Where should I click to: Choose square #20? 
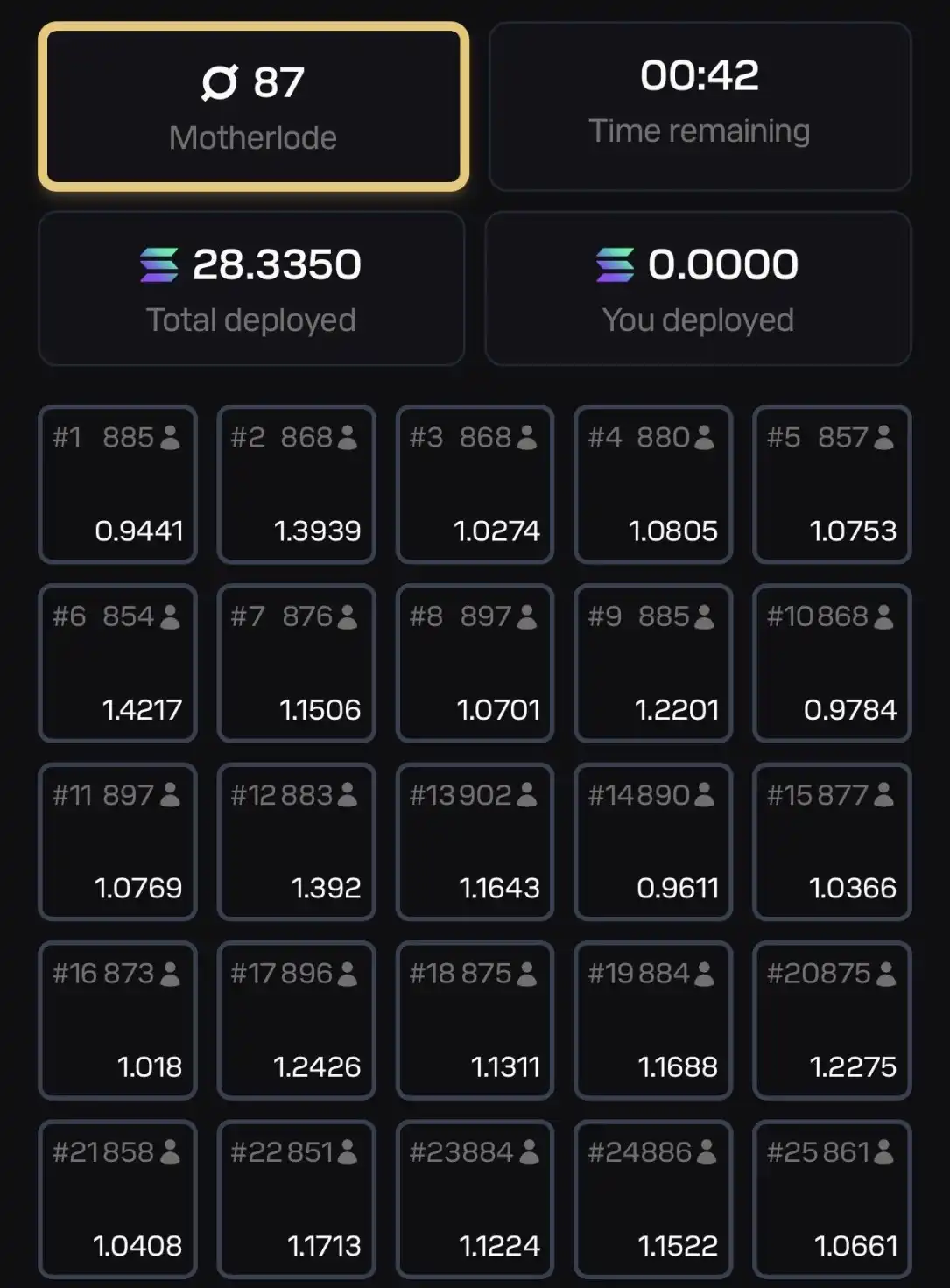(832, 1020)
